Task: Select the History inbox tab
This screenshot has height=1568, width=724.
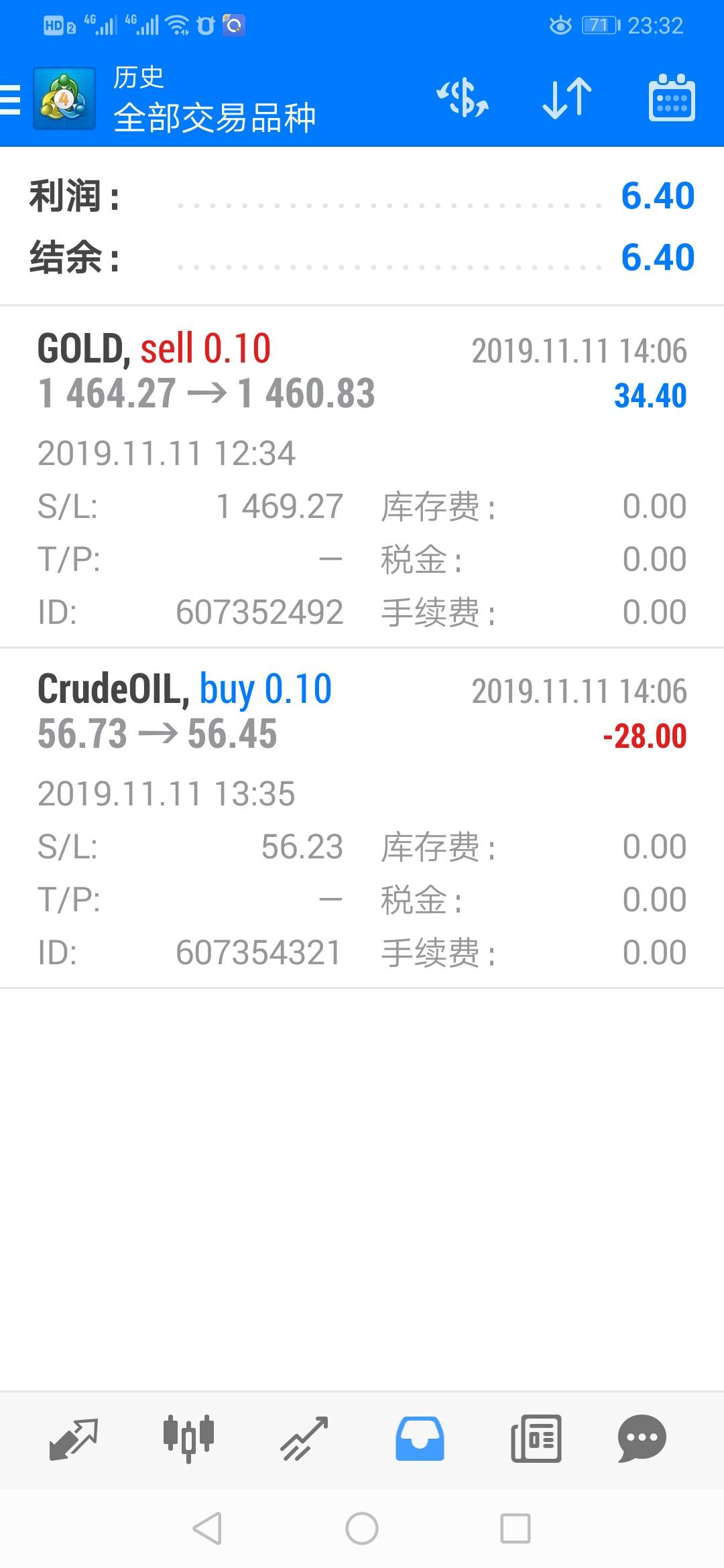Action: pos(420,1439)
